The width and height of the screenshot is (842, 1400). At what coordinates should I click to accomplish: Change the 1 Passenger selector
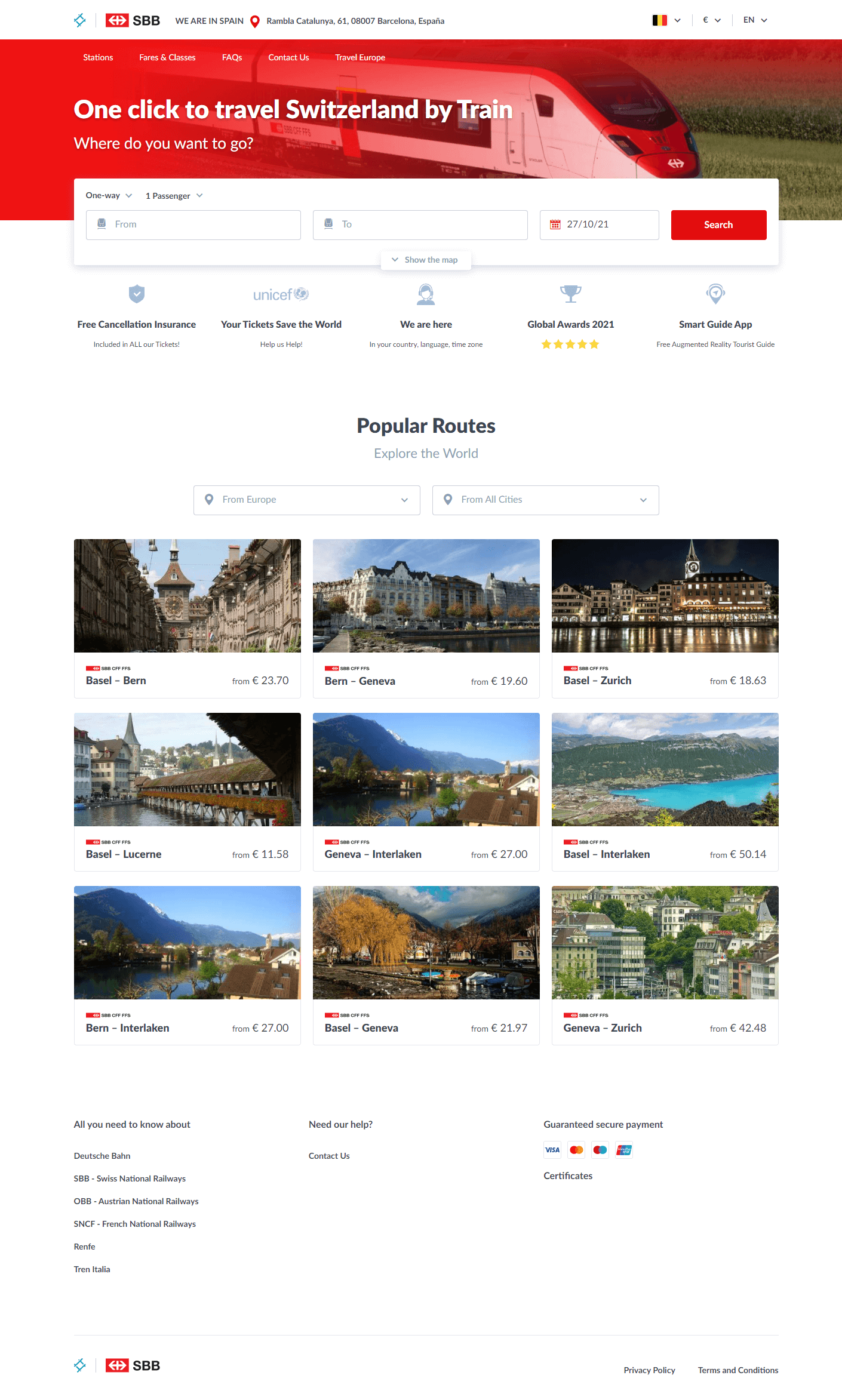coord(174,196)
